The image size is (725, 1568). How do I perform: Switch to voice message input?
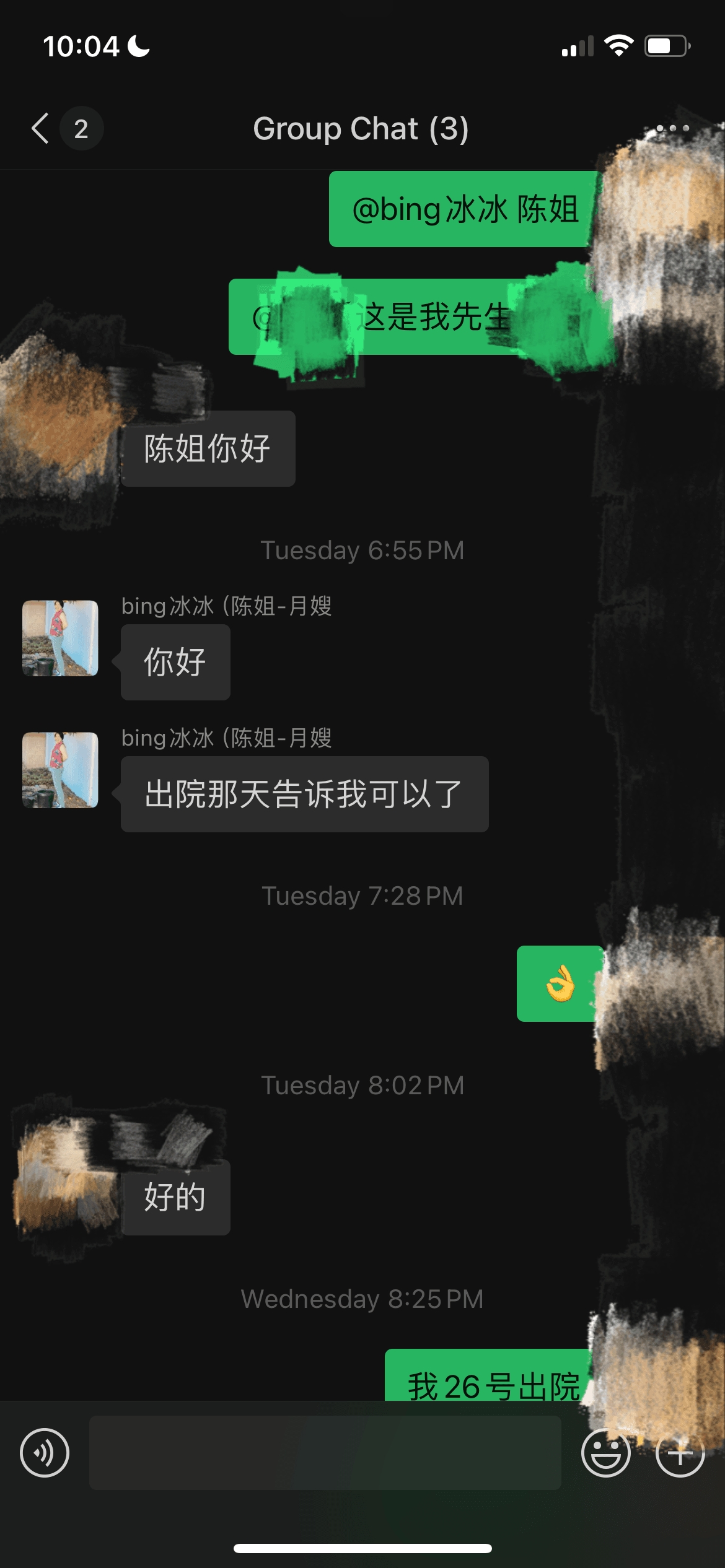[x=45, y=1453]
